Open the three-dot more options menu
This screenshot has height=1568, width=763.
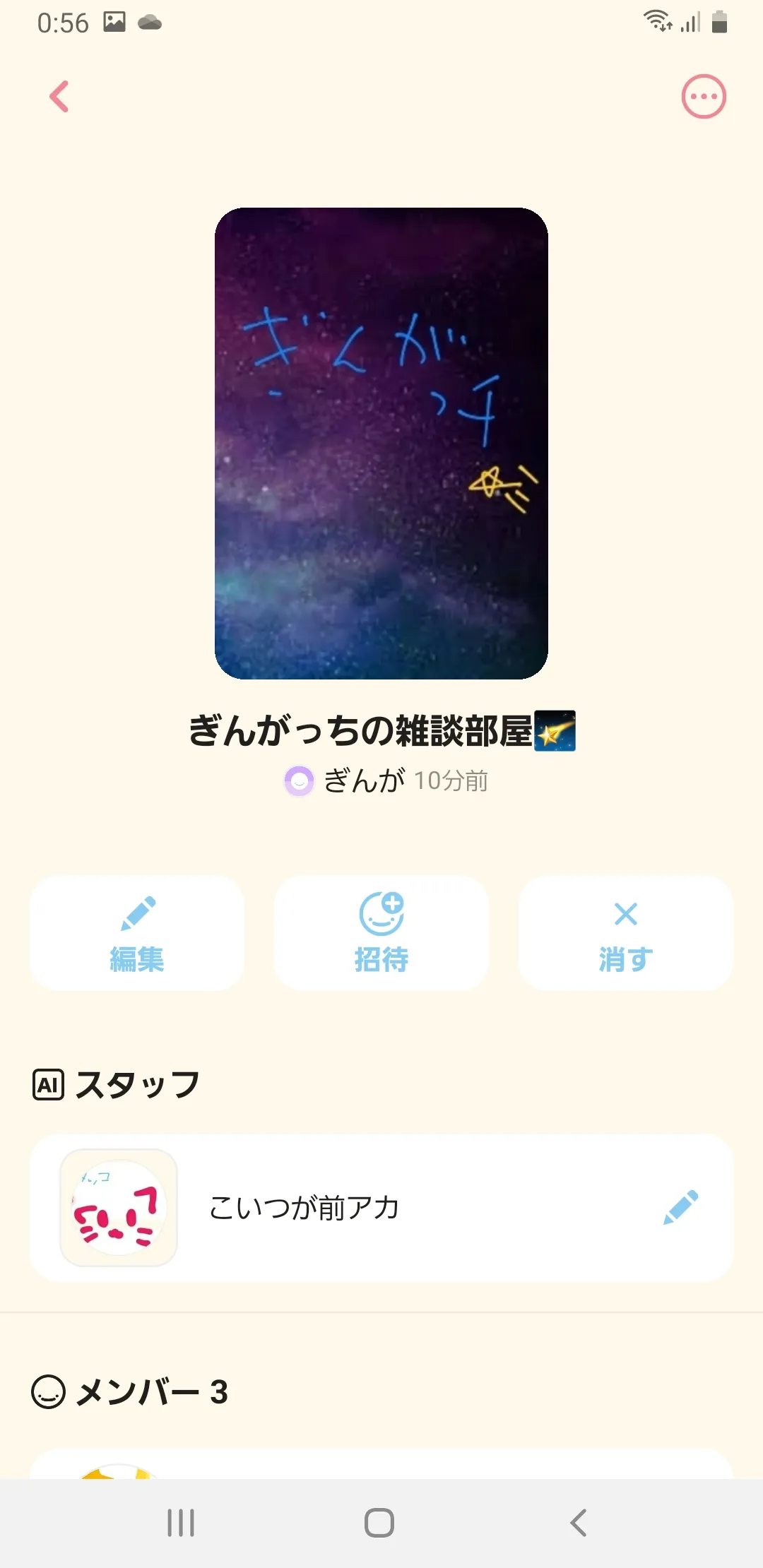(703, 97)
